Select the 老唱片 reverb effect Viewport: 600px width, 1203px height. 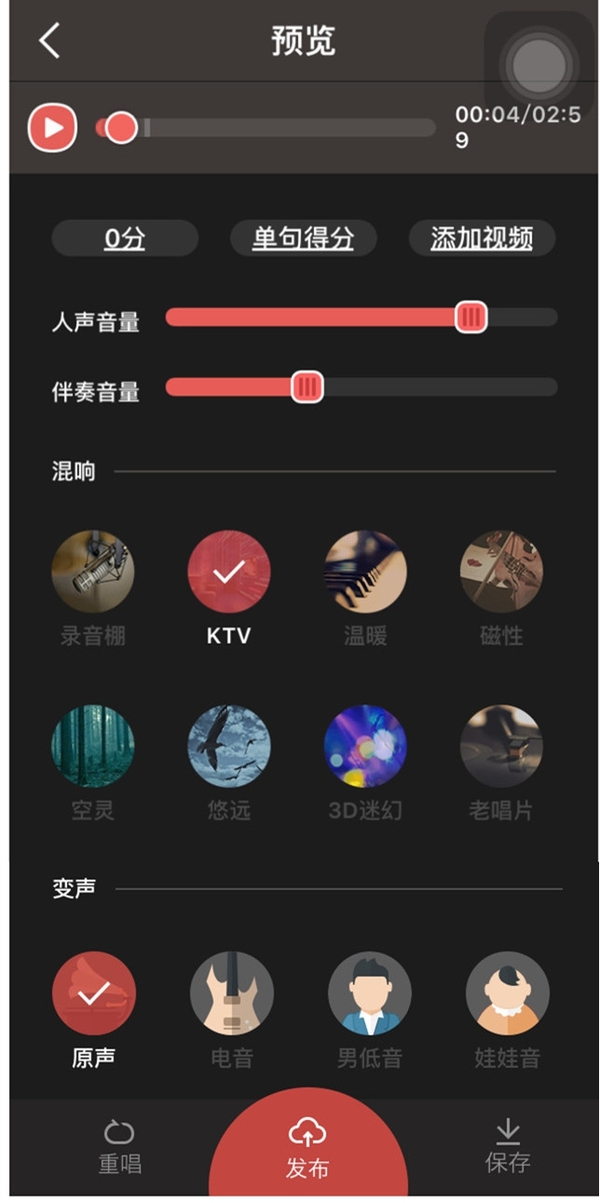501,747
